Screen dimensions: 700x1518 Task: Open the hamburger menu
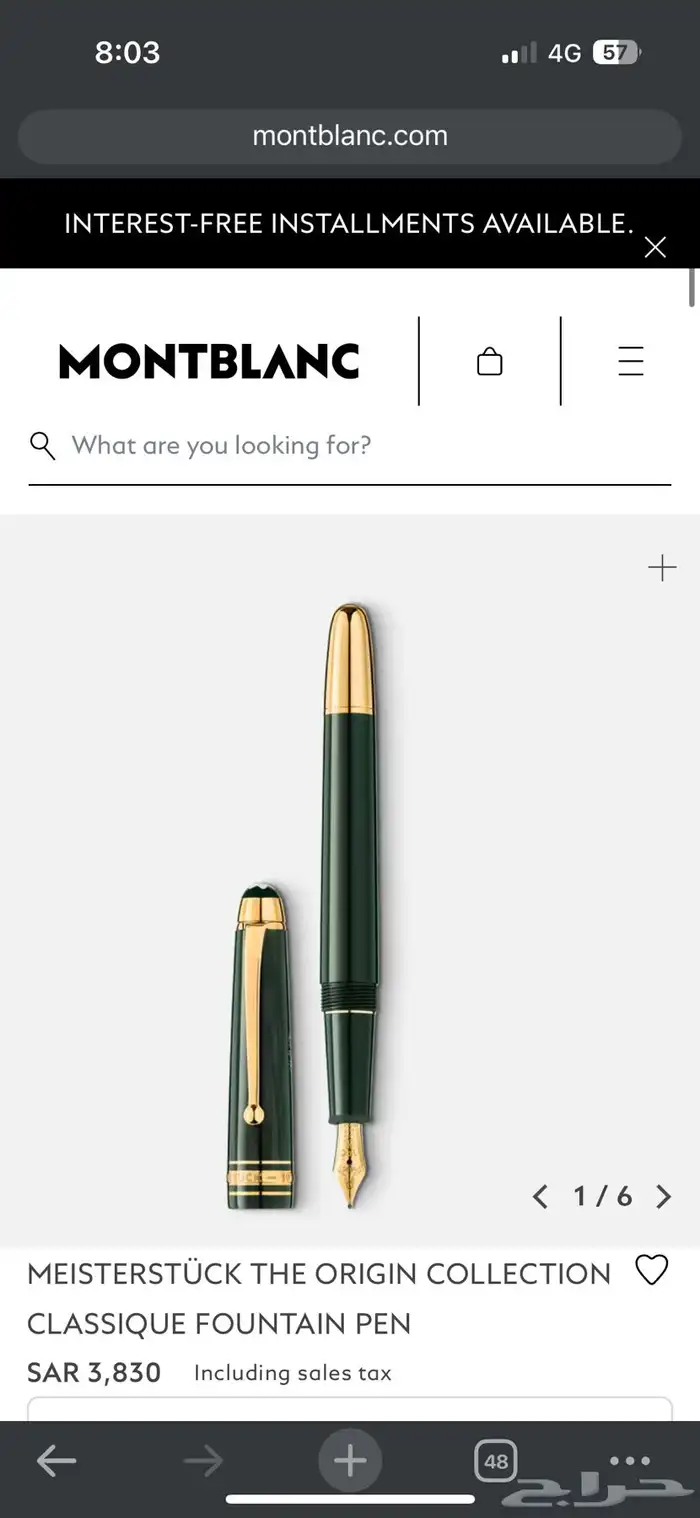pyautogui.click(x=631, y=361)
